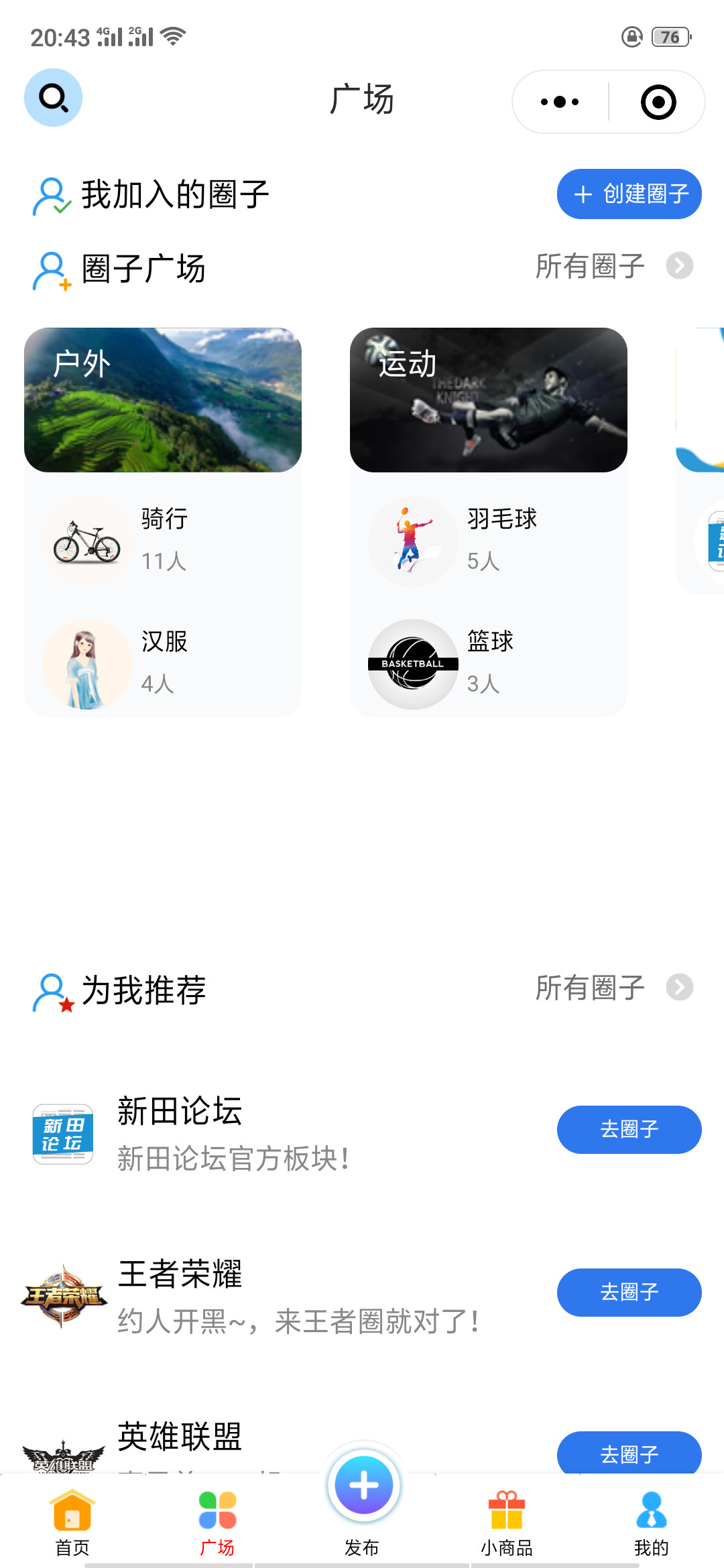
Task: Open the 户外 category banner
Action: 163,400
